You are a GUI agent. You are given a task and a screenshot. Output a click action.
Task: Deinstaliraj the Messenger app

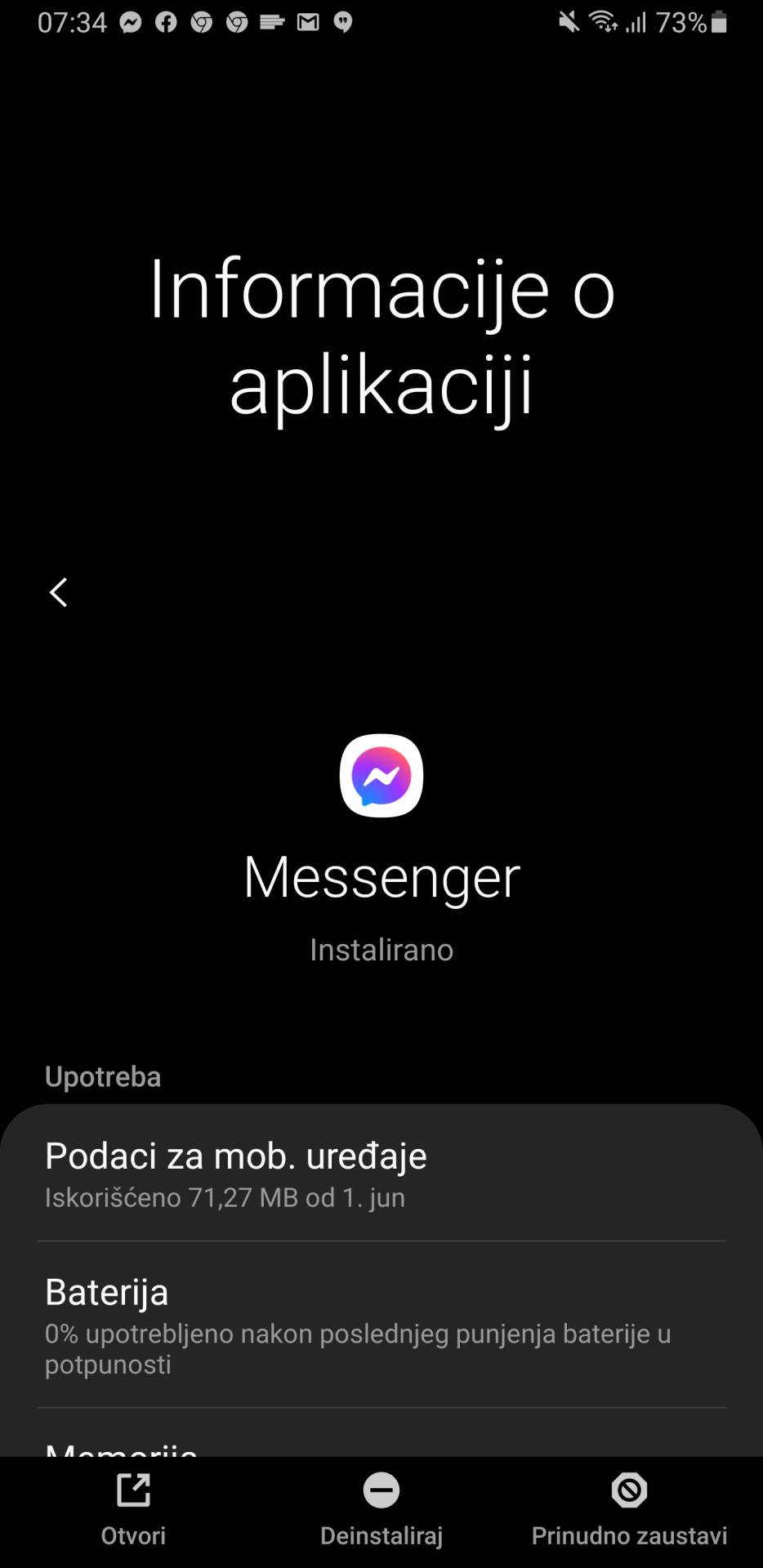381,1509
